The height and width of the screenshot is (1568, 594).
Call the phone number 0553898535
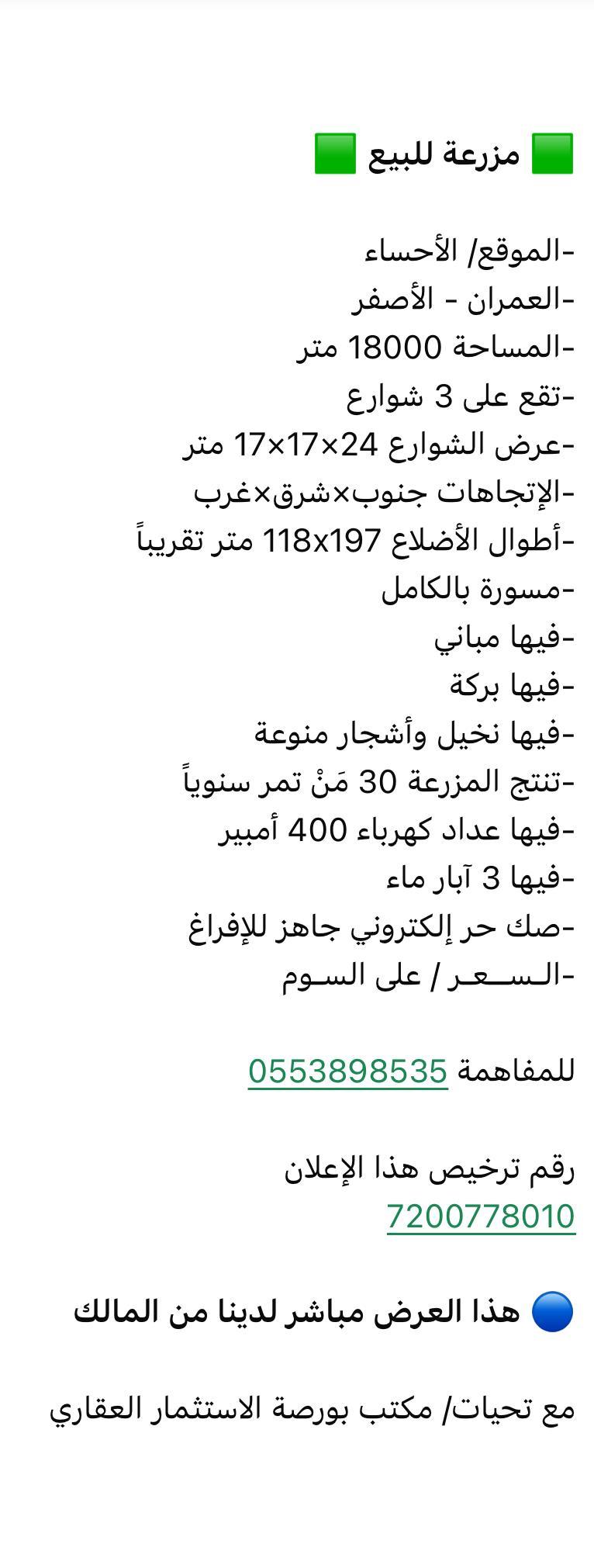point(347,1071)
